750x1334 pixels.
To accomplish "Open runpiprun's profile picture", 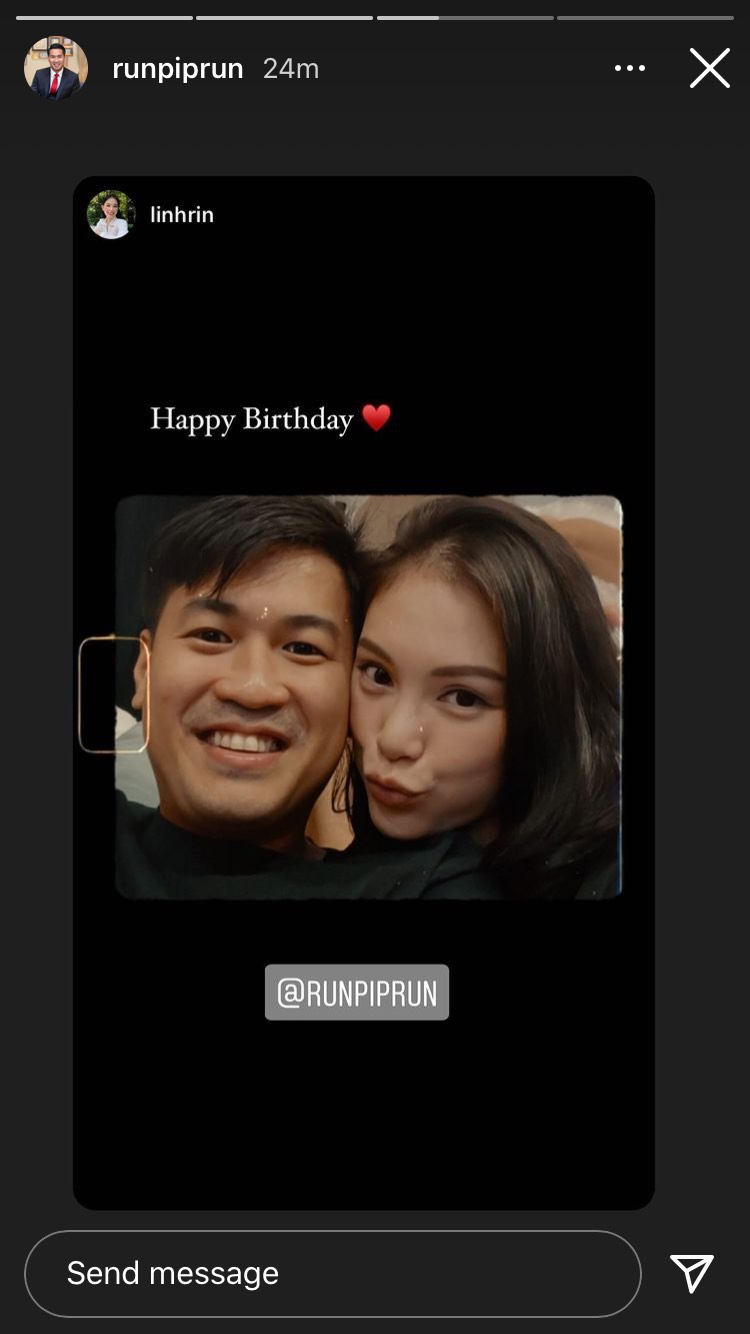I will [56, 68].
